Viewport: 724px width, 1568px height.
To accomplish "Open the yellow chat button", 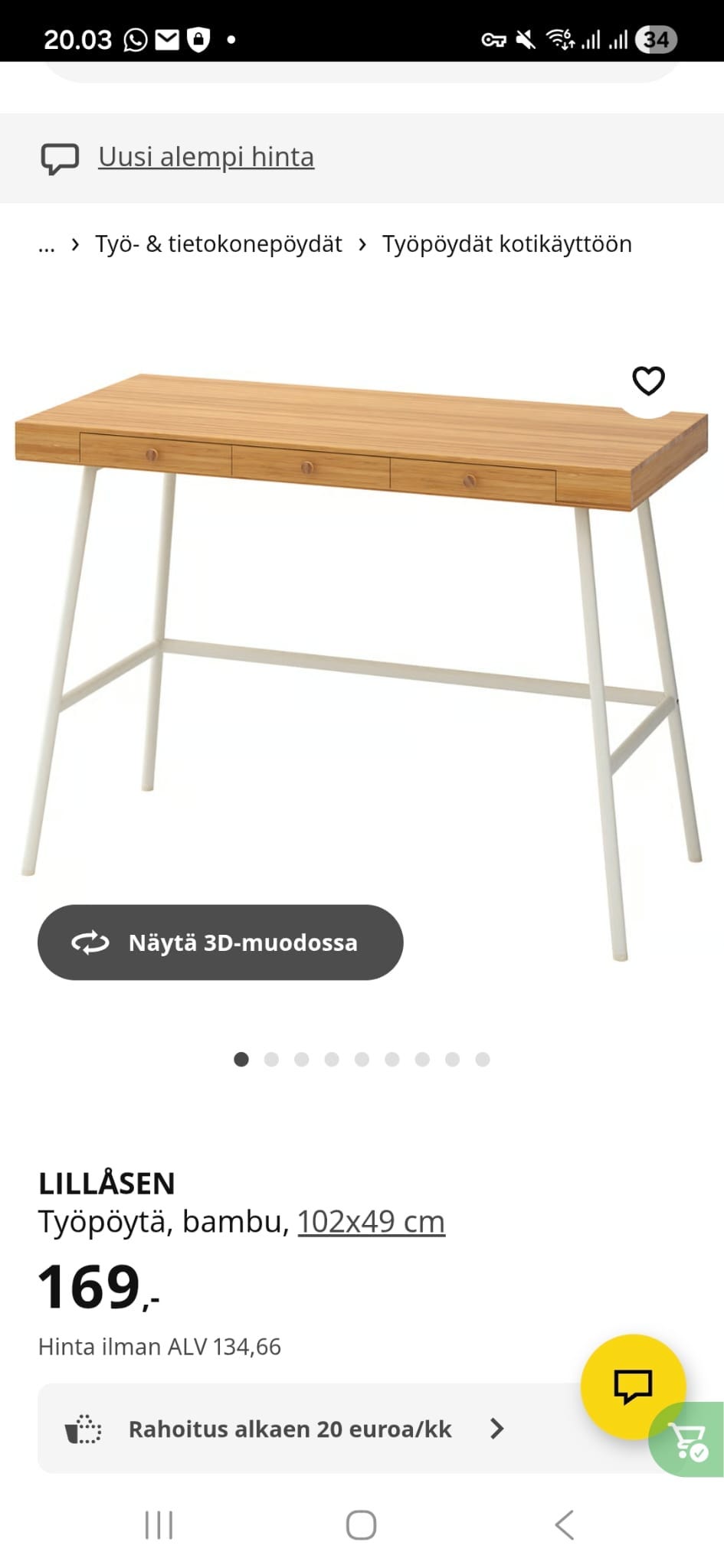I will pos(632,1385).
